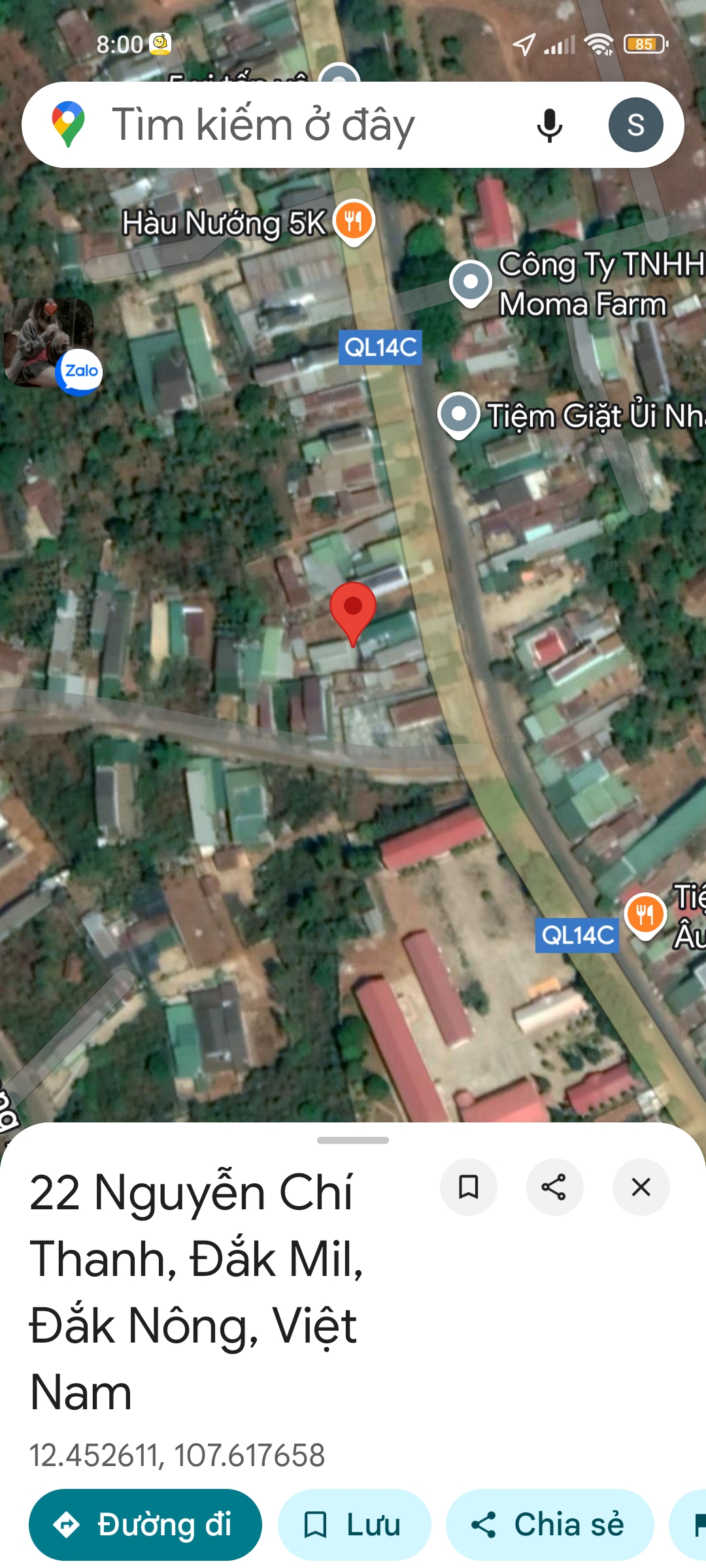
Task: Expand the sheet using the drag handle
Action: (x=353, y=1141)
